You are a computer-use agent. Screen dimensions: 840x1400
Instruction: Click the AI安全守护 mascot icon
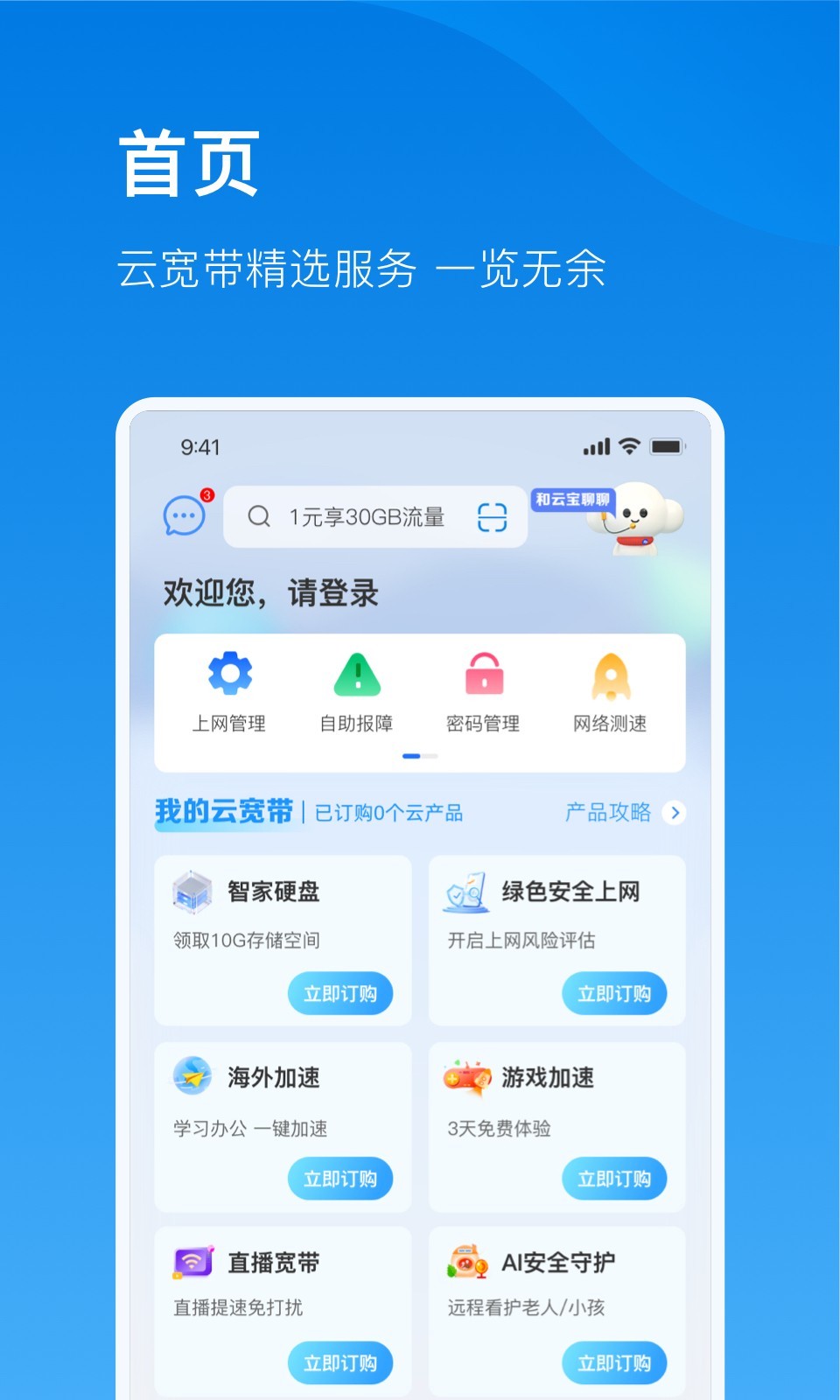[x=466, y=1263]
